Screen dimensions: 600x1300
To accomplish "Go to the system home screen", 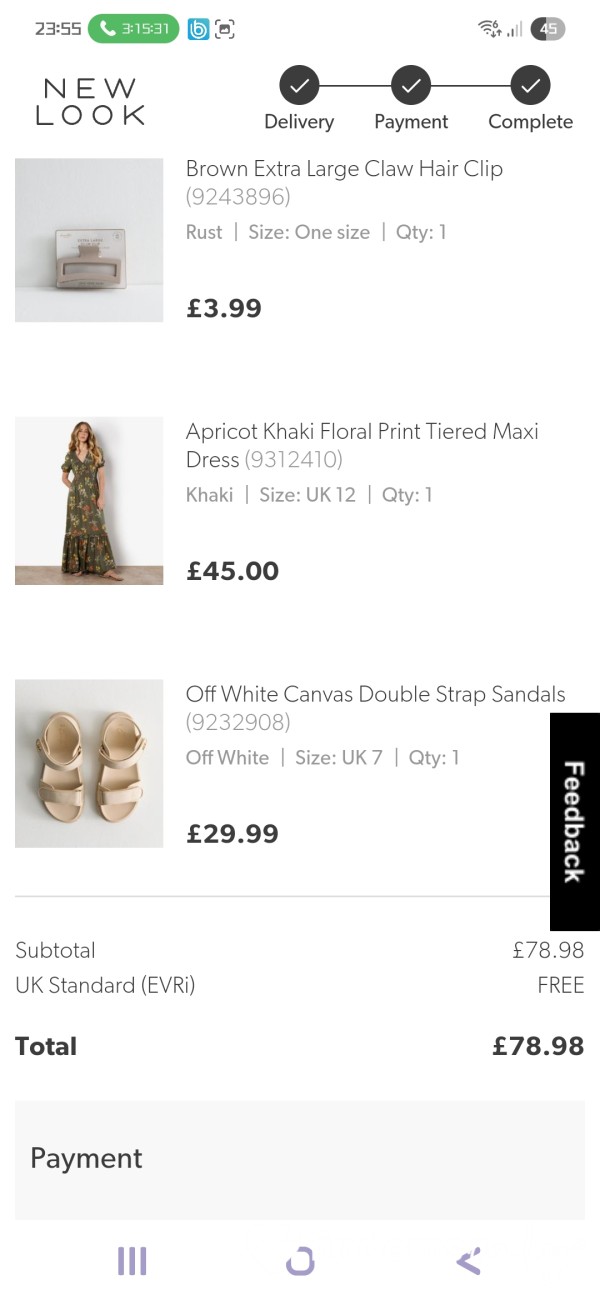I will pyautogui.click(x=300, y=1261).
